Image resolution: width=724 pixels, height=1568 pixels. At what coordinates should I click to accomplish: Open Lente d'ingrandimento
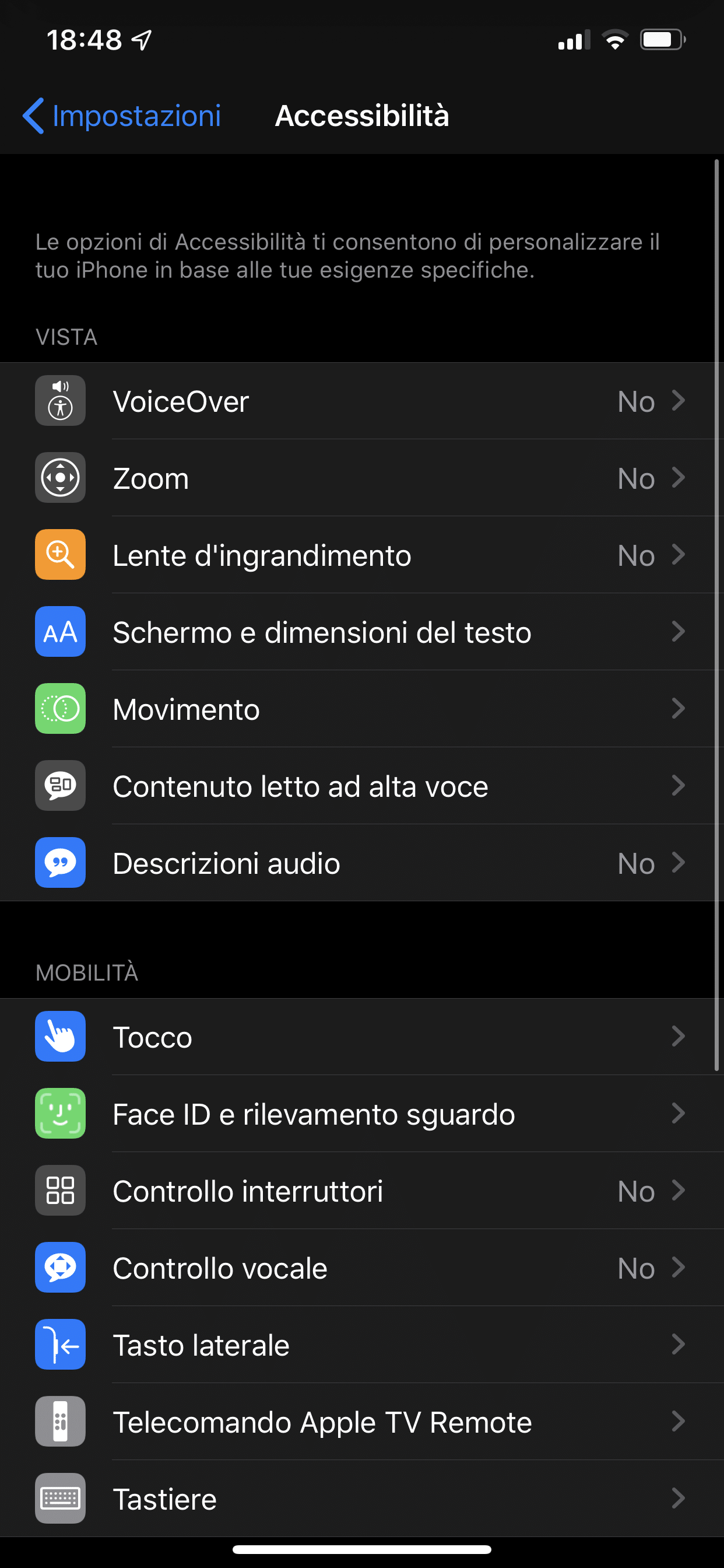tap(362, 555)
